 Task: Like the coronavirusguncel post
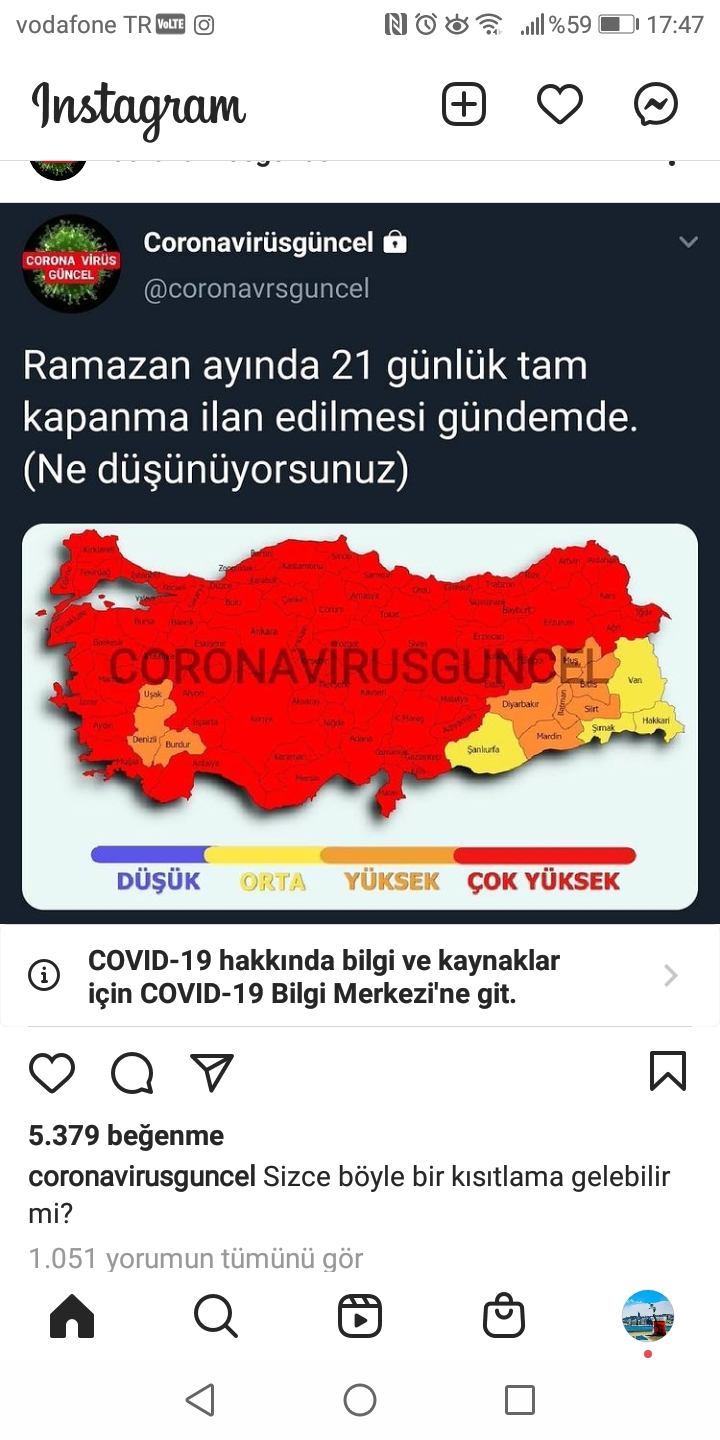pyautogui.click(x=52, y=1072)
